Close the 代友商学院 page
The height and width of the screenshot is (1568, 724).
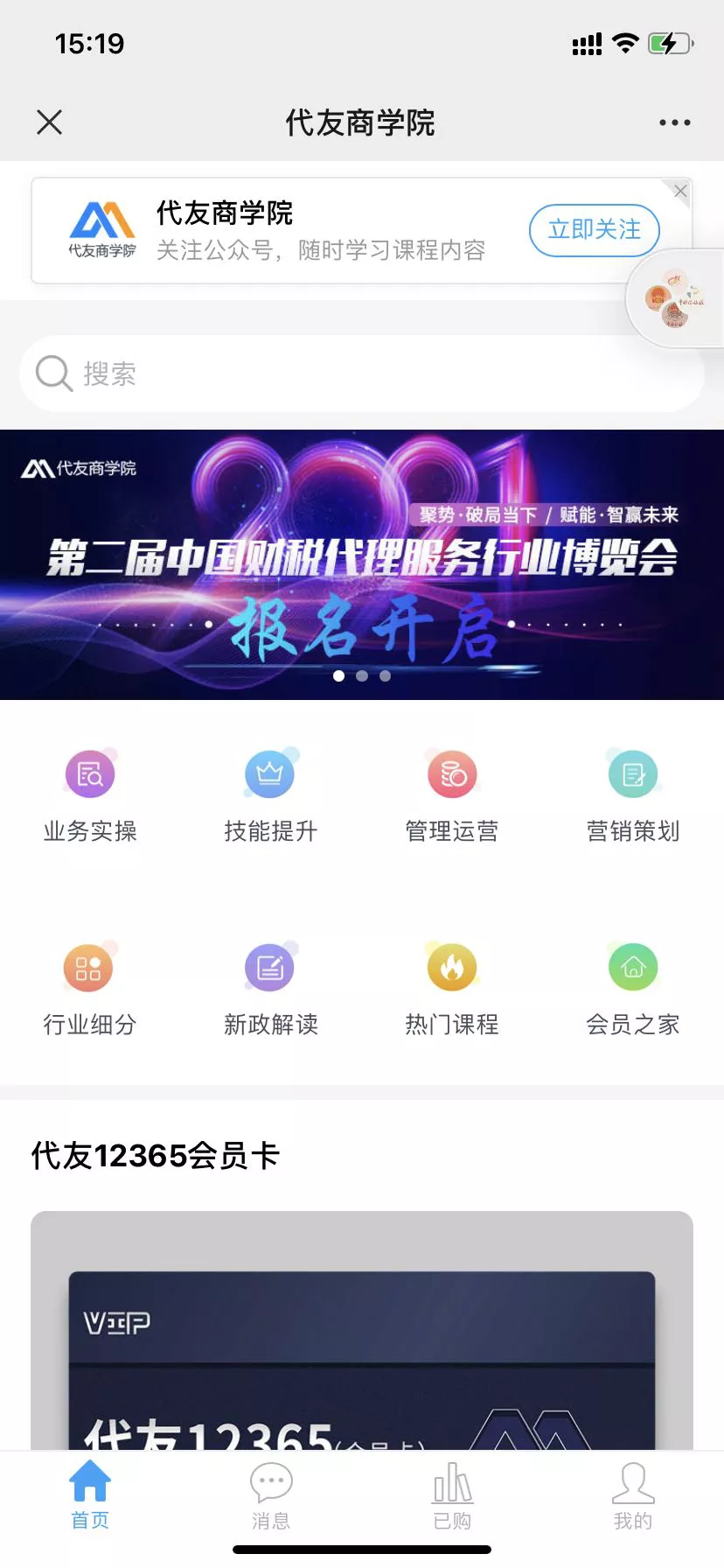pos(50,122)
